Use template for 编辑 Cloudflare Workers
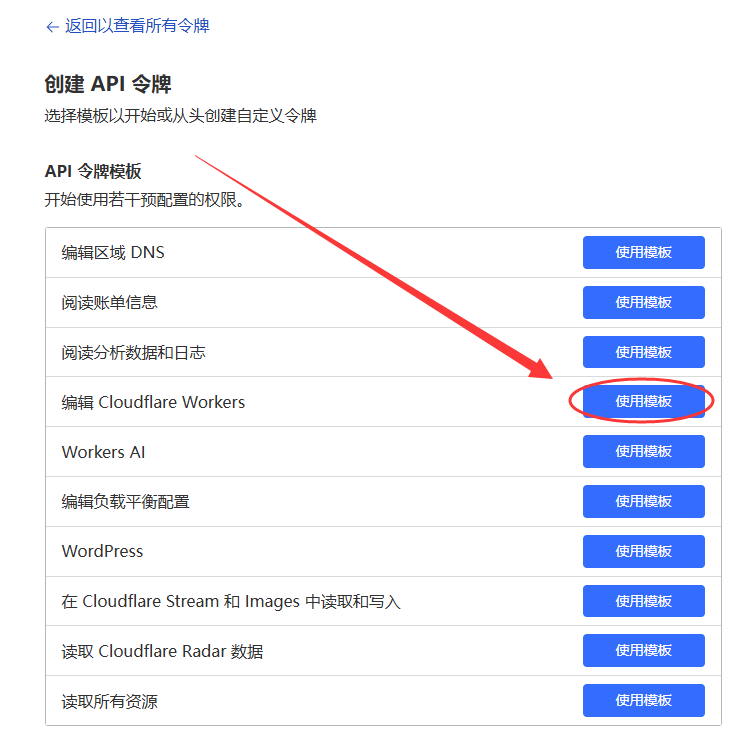The height and width of the screenshot is (752, 754). click(x=643, y=402)
